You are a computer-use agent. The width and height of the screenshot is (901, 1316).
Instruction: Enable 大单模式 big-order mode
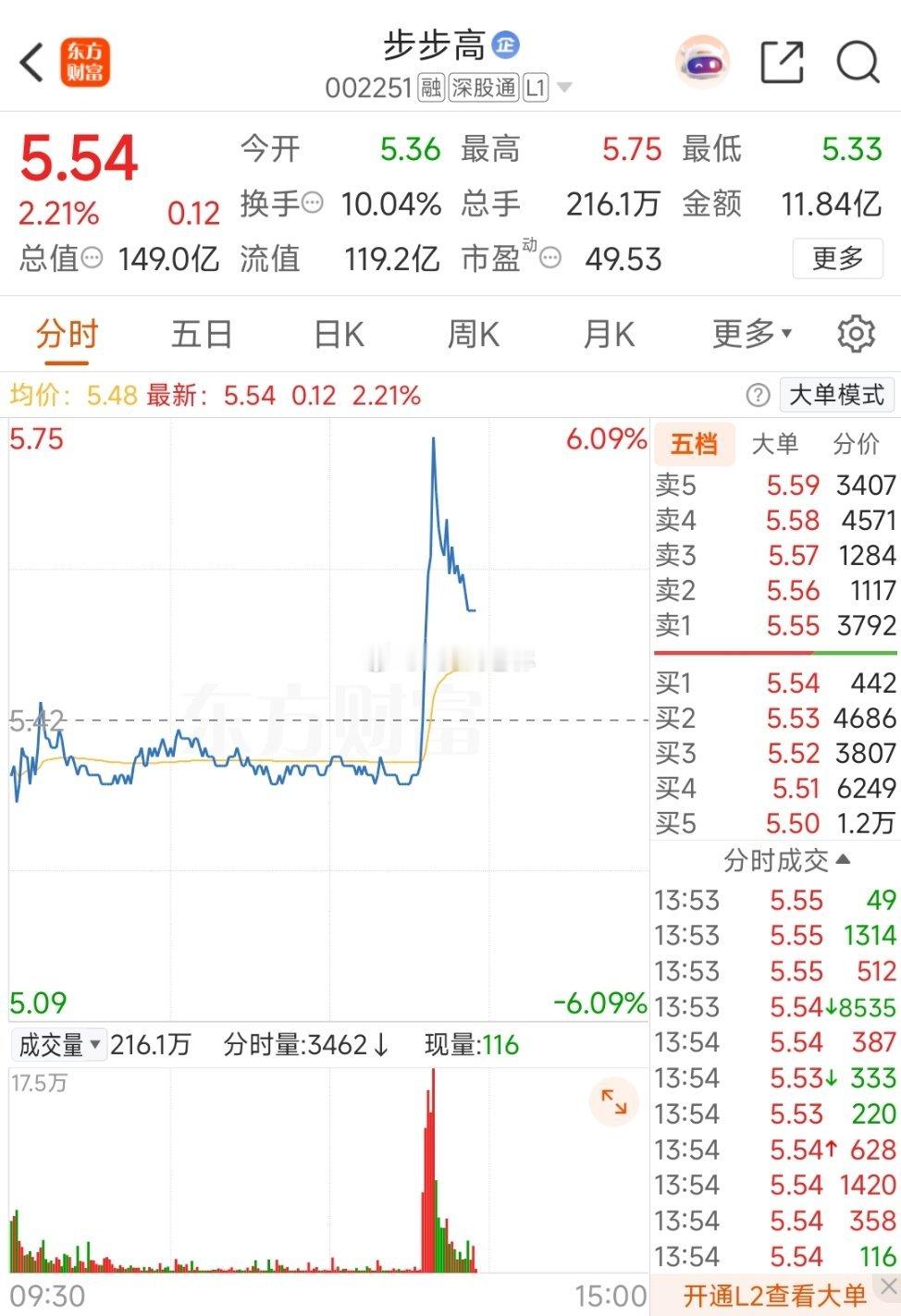coord(836,395)
